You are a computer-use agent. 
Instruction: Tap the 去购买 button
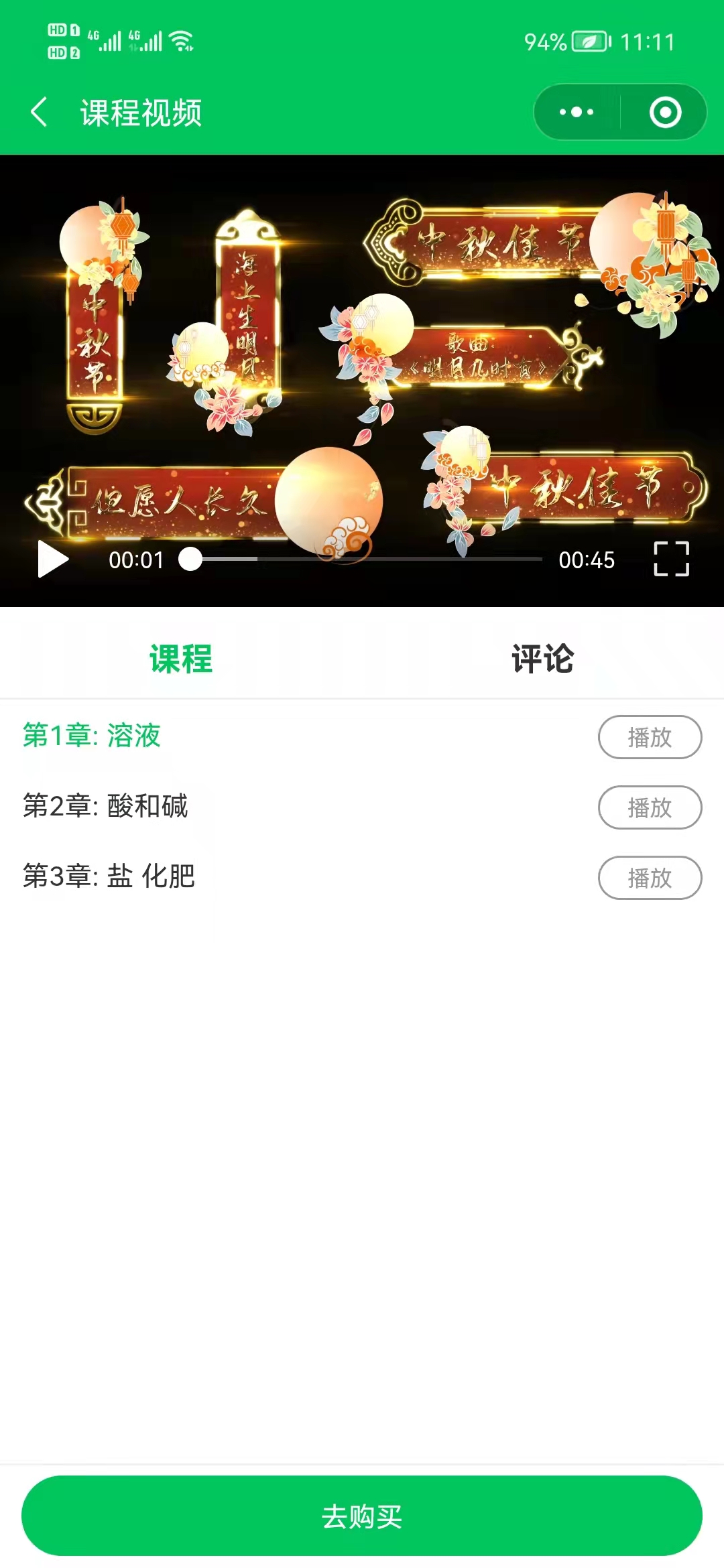[362, 1516]
